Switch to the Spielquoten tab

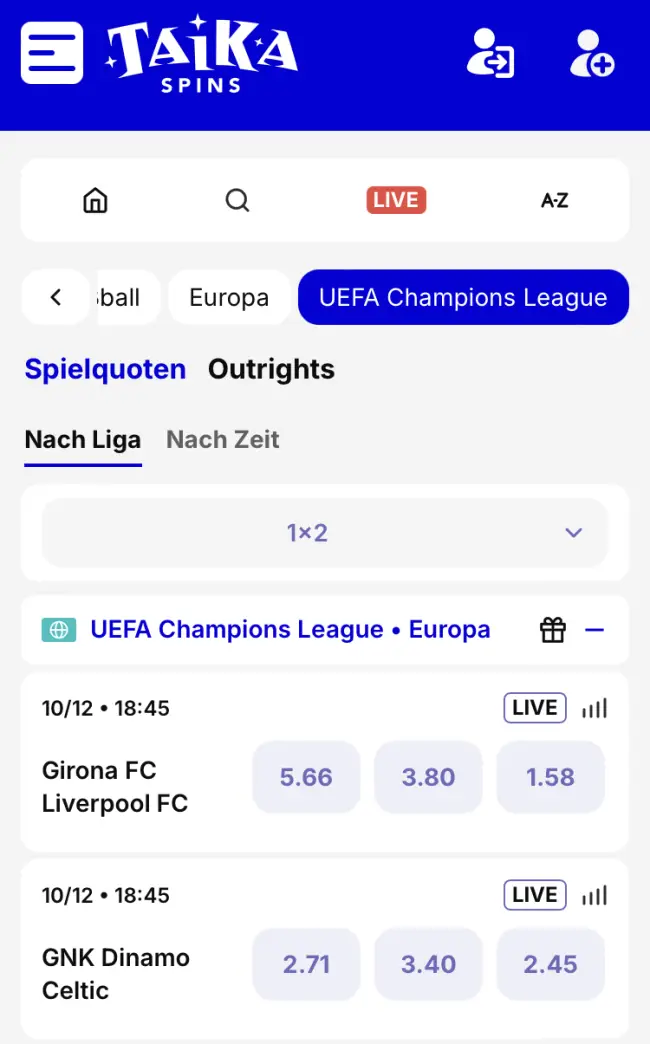[105, 369]
